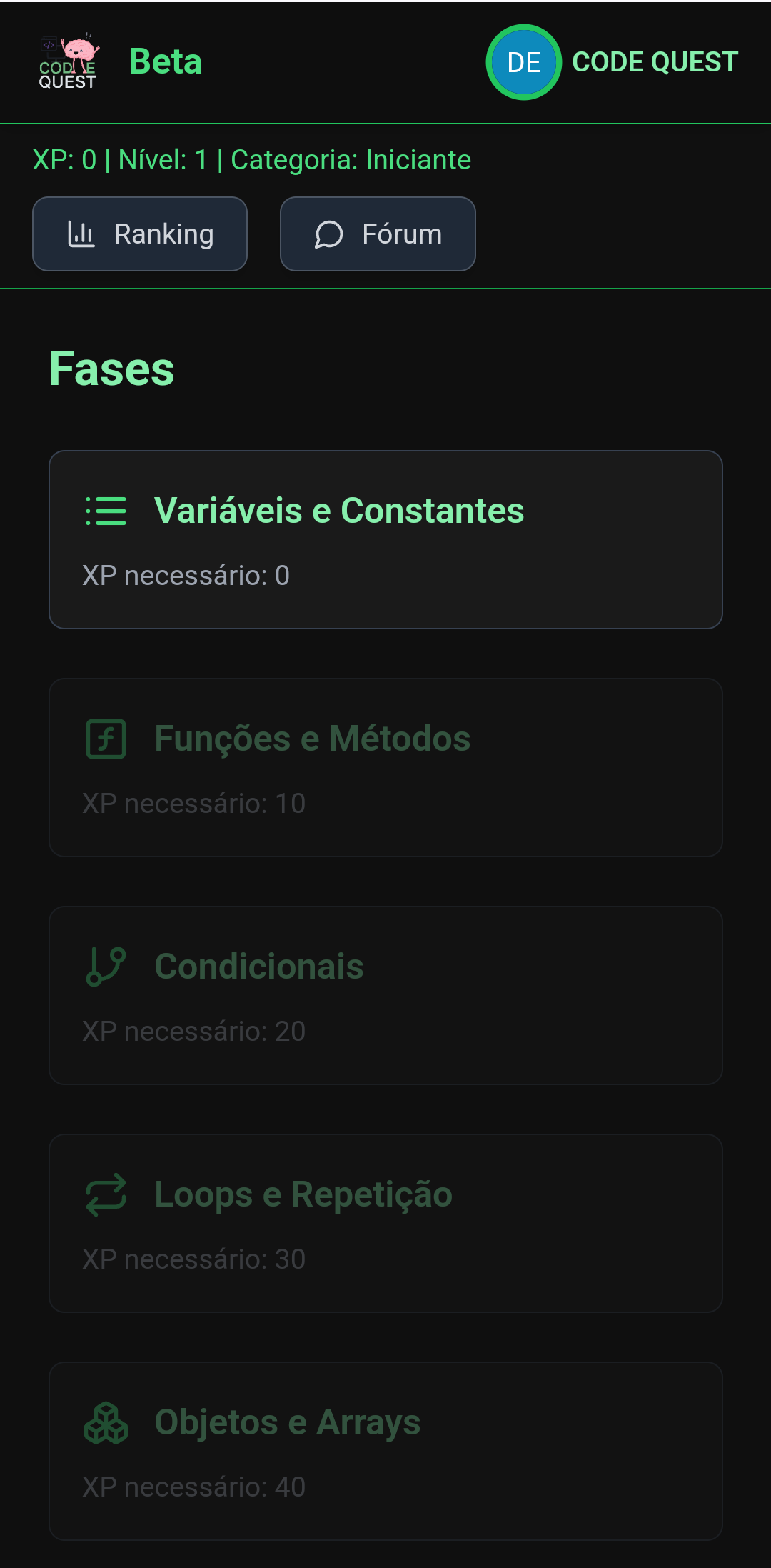The image size is (771, 1568).
Task: Open the Ranking page
Action: pyautogui.click(x=139, y=234)
